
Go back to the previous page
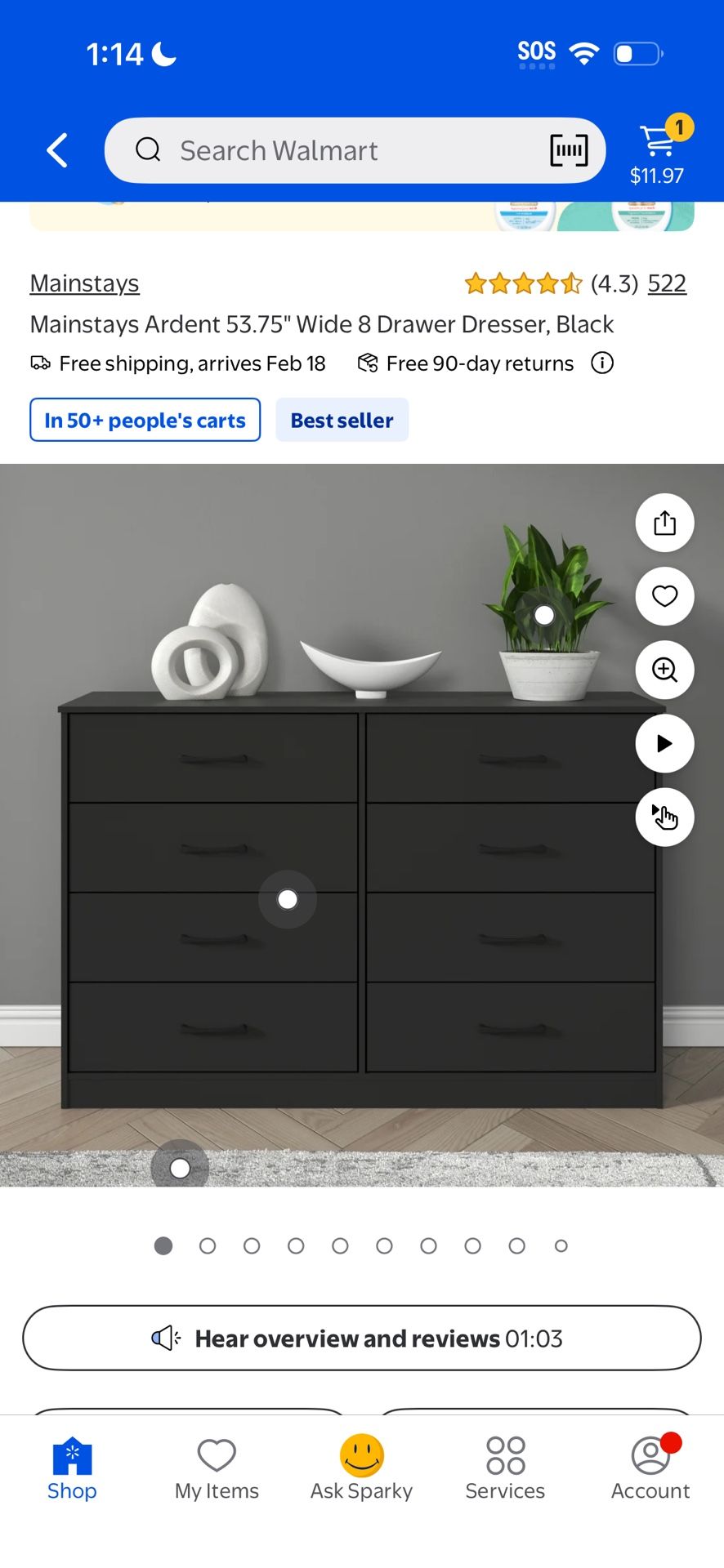(x=57, y=151)
